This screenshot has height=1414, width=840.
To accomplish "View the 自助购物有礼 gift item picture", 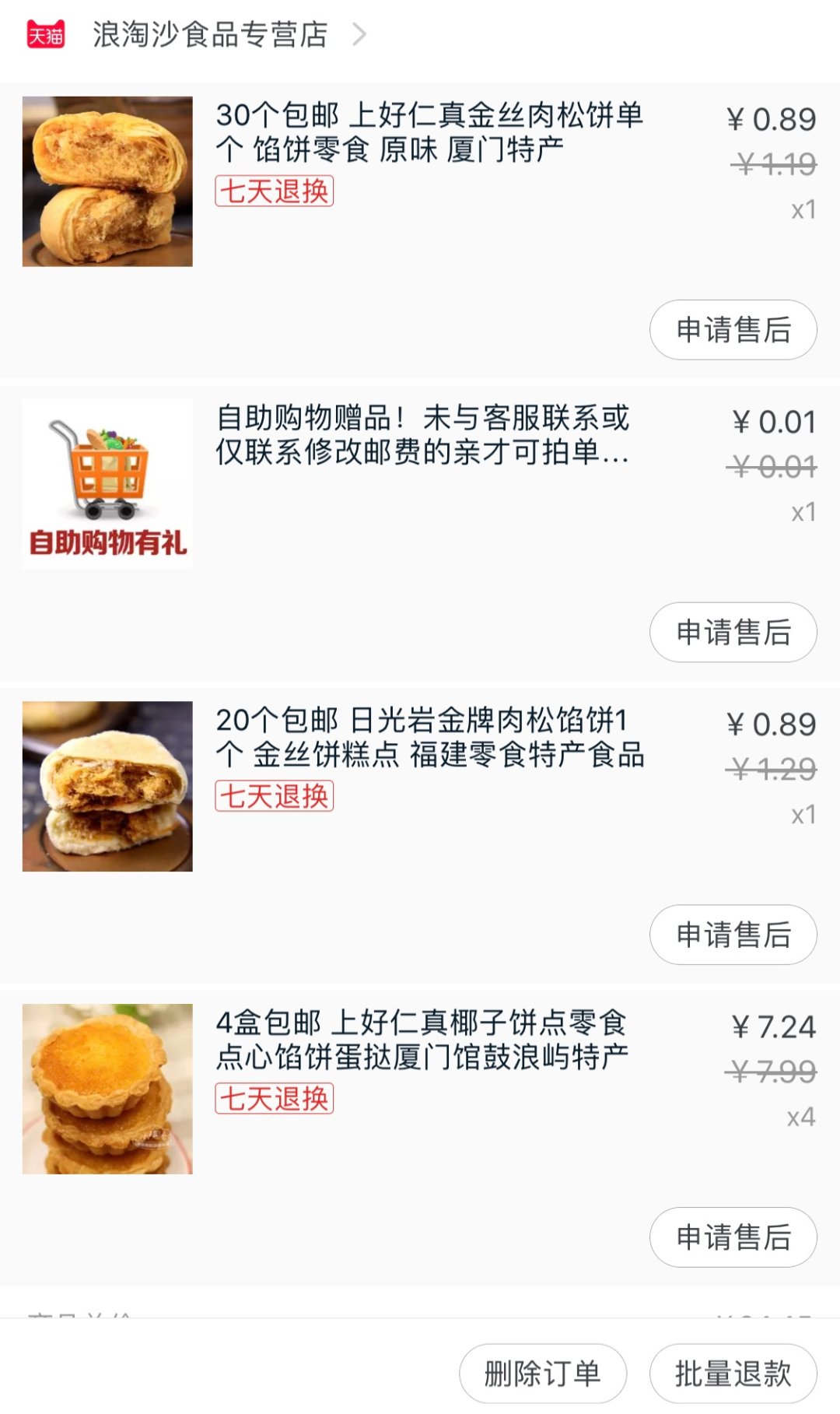I will pyautogui.click(x=107, y=484).
